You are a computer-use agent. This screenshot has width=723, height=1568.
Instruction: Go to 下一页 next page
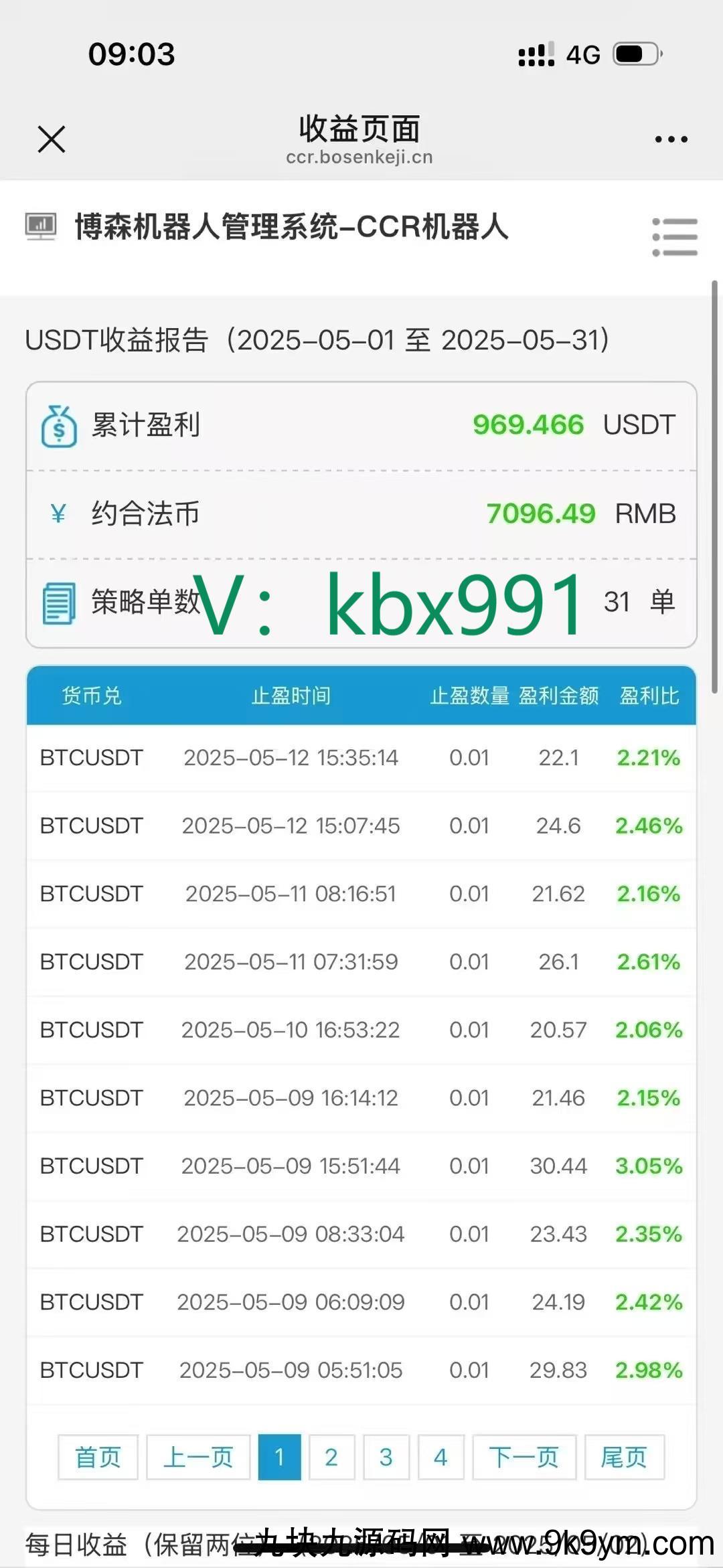click(524, 1457)
